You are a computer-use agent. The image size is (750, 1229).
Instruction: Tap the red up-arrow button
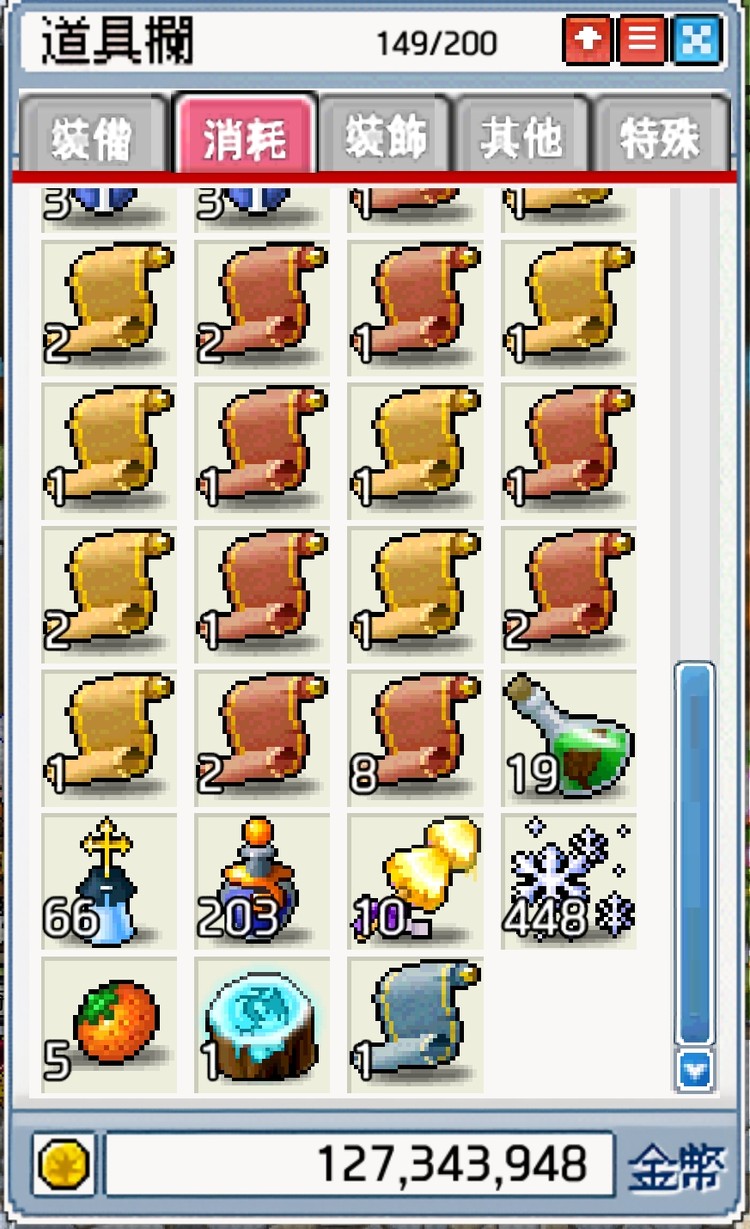point(587,40)
